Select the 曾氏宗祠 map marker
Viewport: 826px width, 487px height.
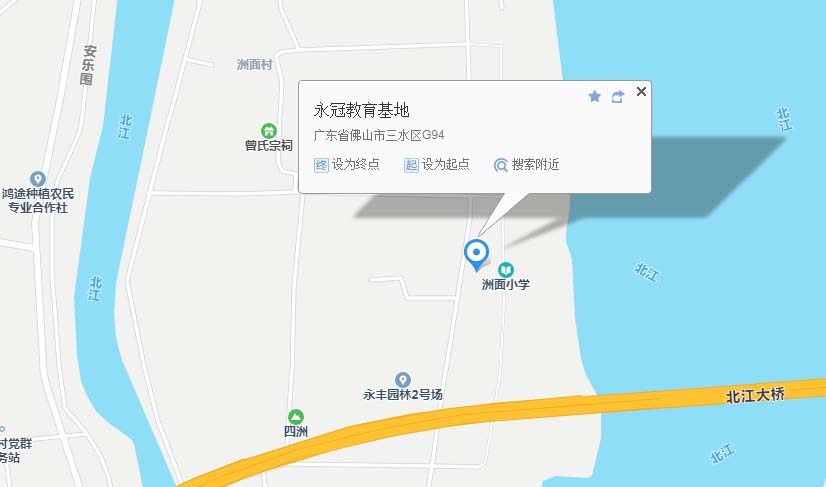(x=268, y=131)
